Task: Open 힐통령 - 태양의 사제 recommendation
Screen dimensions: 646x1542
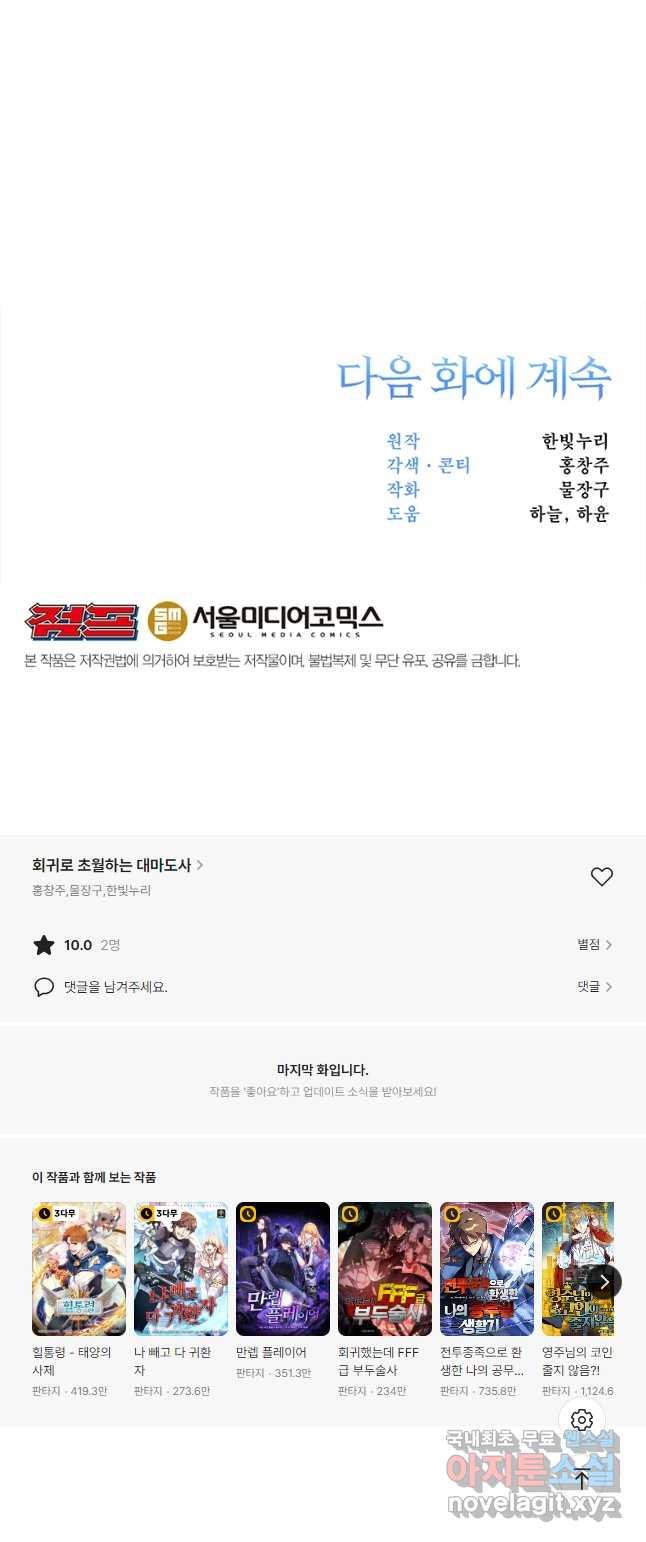Action: (x=79, y=1269)
